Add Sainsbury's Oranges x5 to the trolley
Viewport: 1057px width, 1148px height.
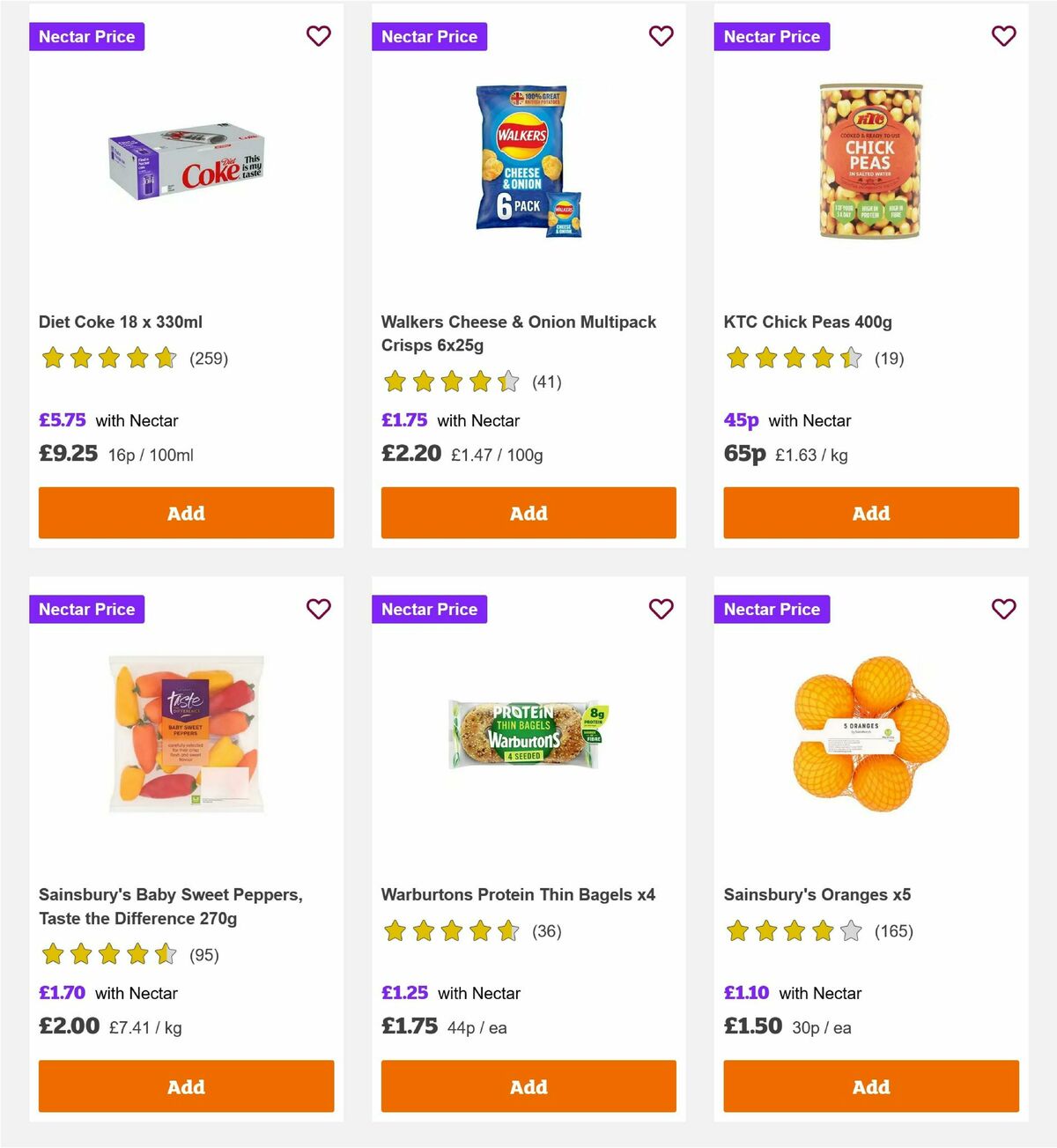(870, 1086)
